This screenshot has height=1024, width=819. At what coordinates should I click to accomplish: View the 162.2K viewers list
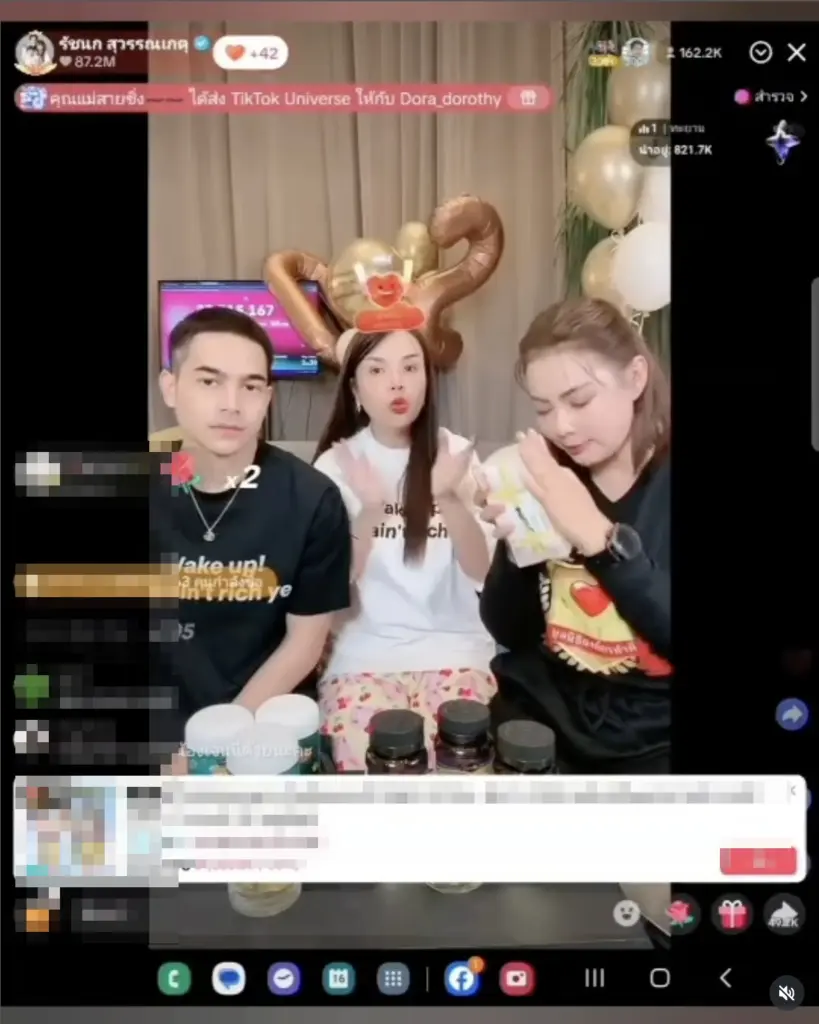click(693, 53)
